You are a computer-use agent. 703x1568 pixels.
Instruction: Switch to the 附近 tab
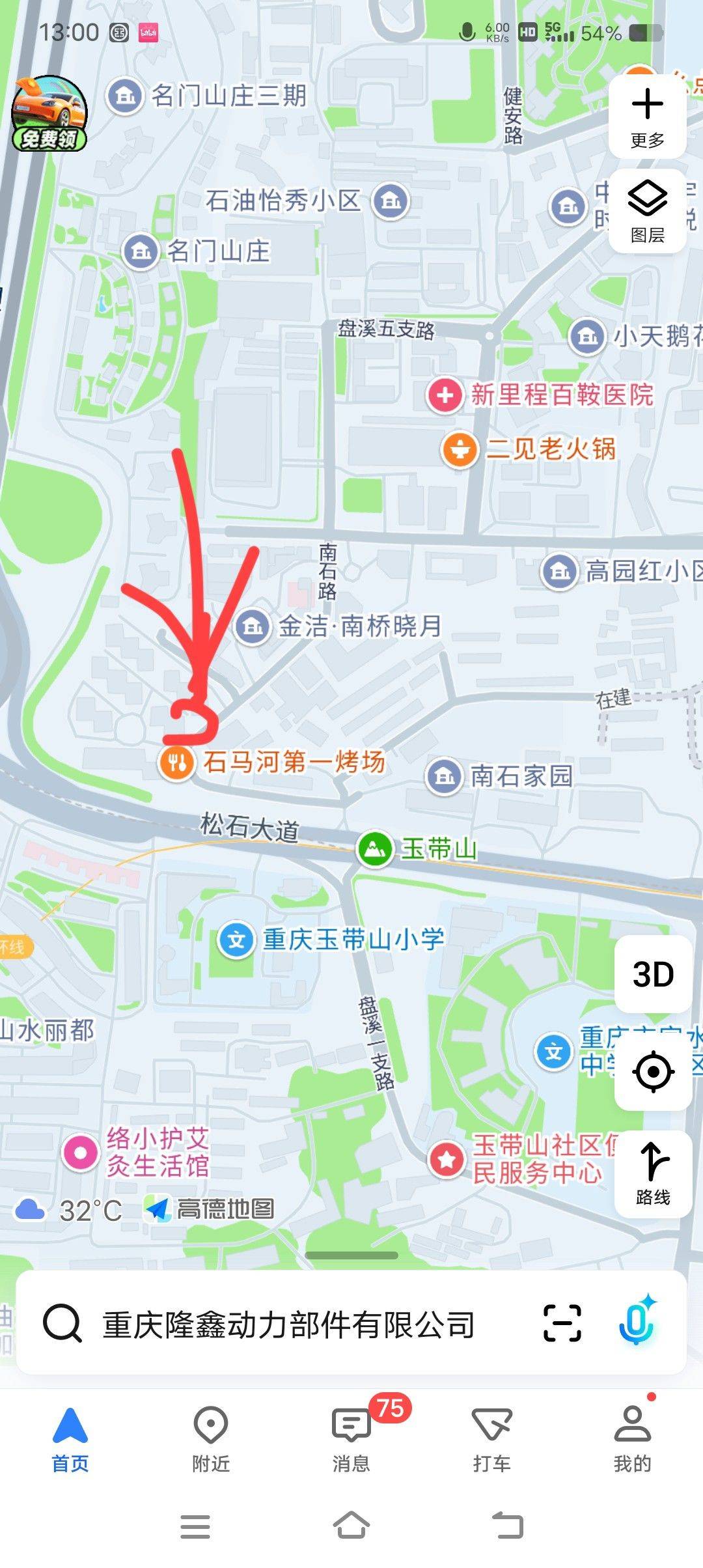211,1440
